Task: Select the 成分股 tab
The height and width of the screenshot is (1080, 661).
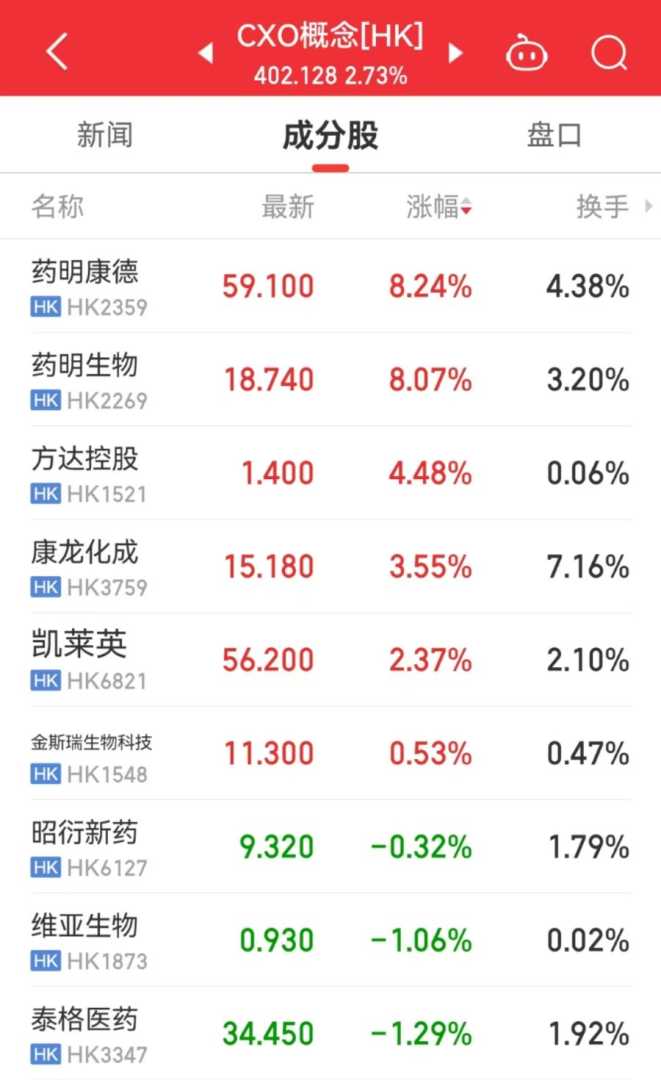Action: click(330, 135)
